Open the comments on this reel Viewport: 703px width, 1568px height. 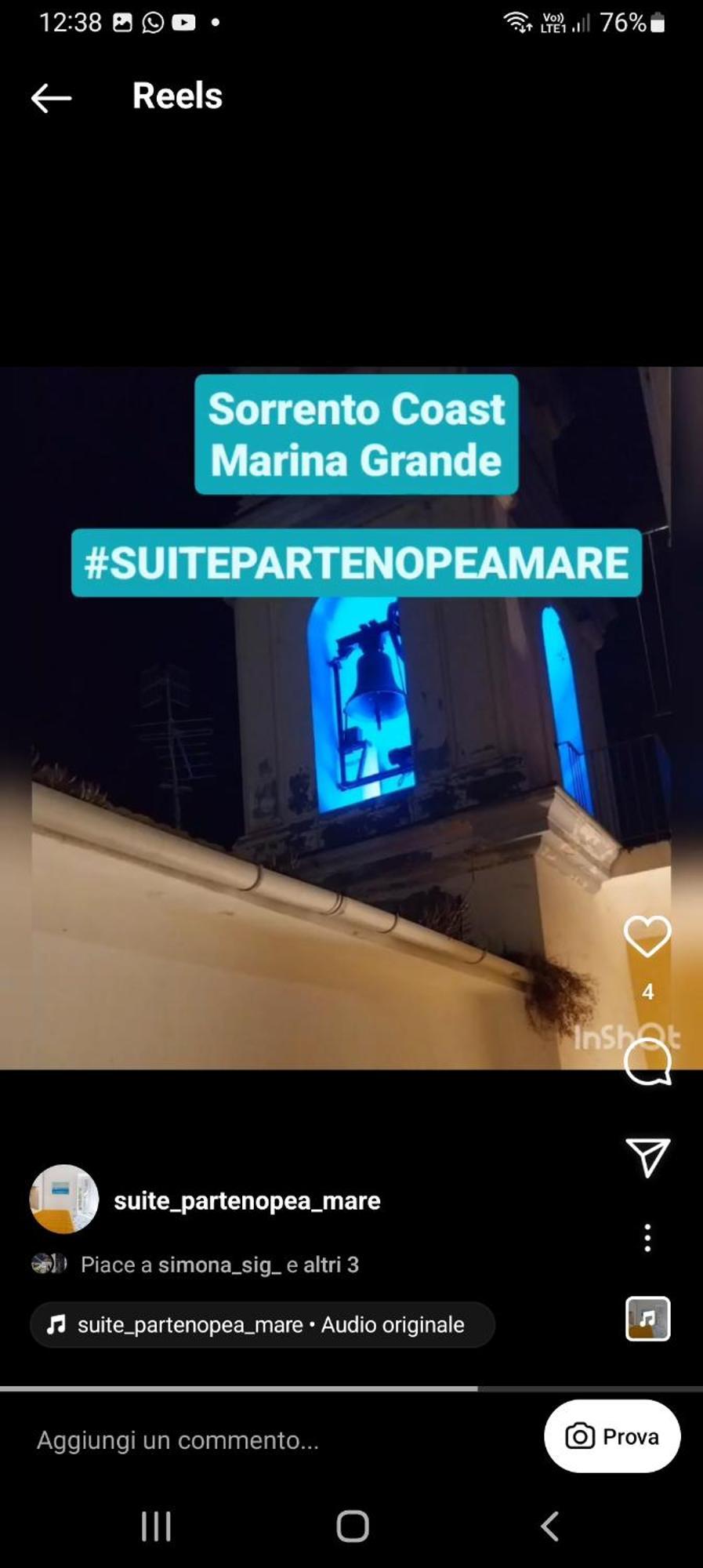point(647,1062)
